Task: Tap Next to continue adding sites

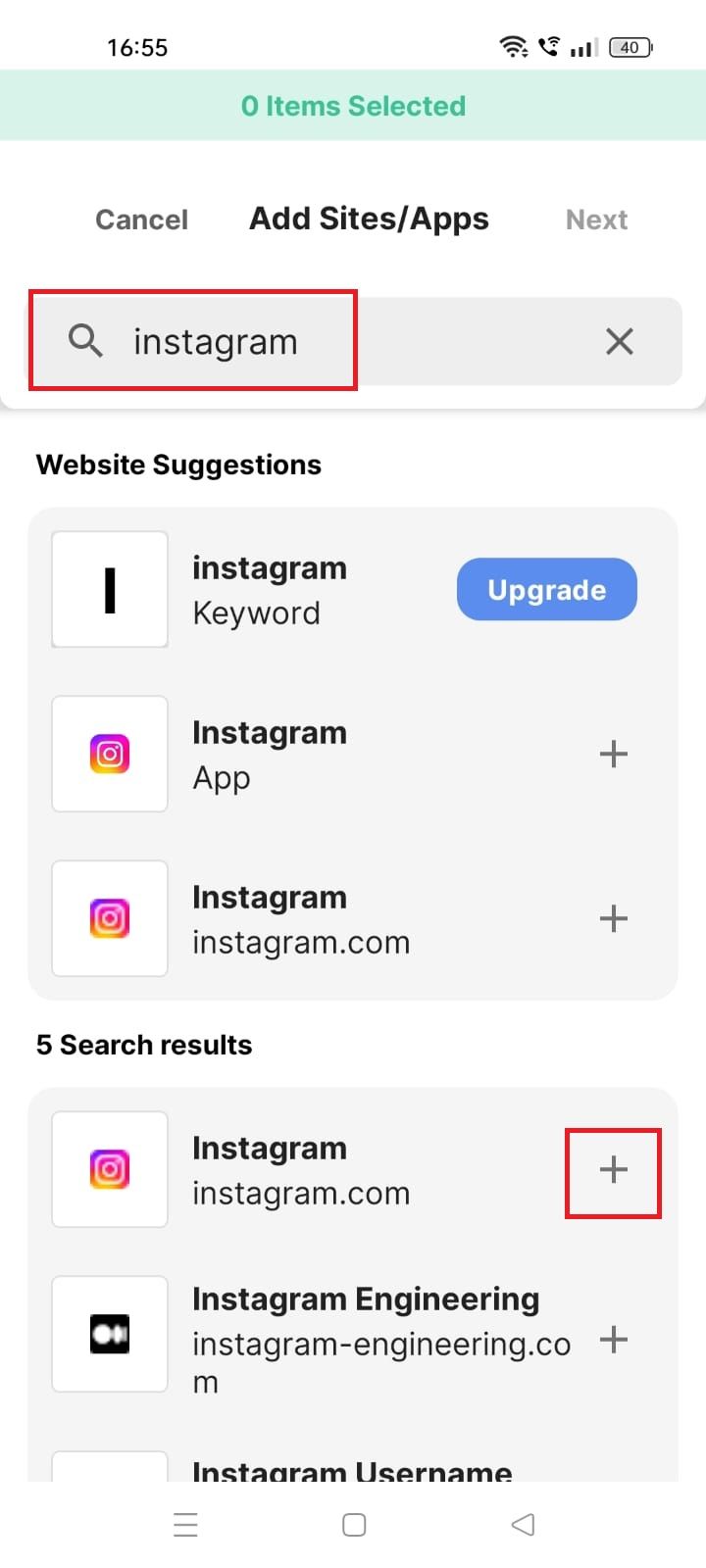Action: coord(596,220)
